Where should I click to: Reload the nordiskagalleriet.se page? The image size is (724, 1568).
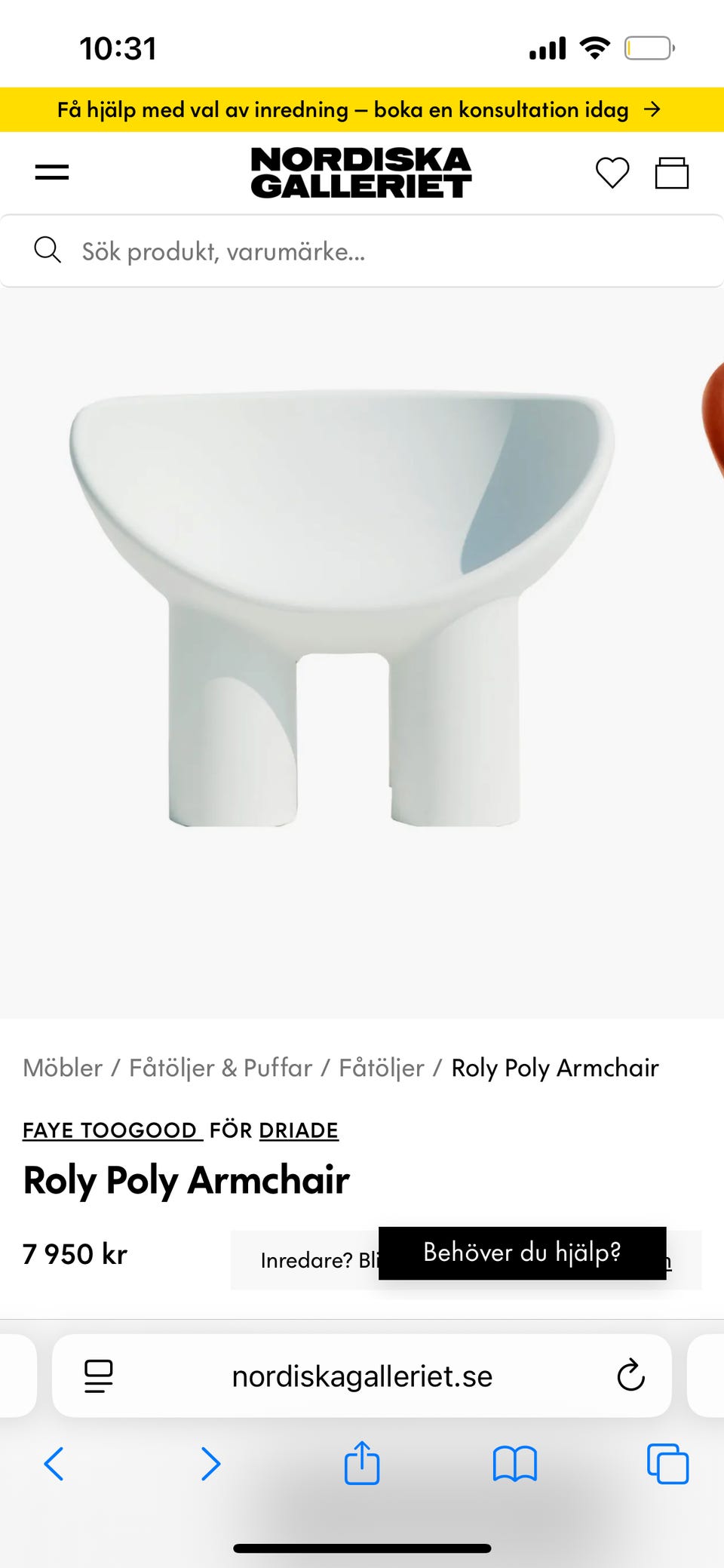point(630,1376)
